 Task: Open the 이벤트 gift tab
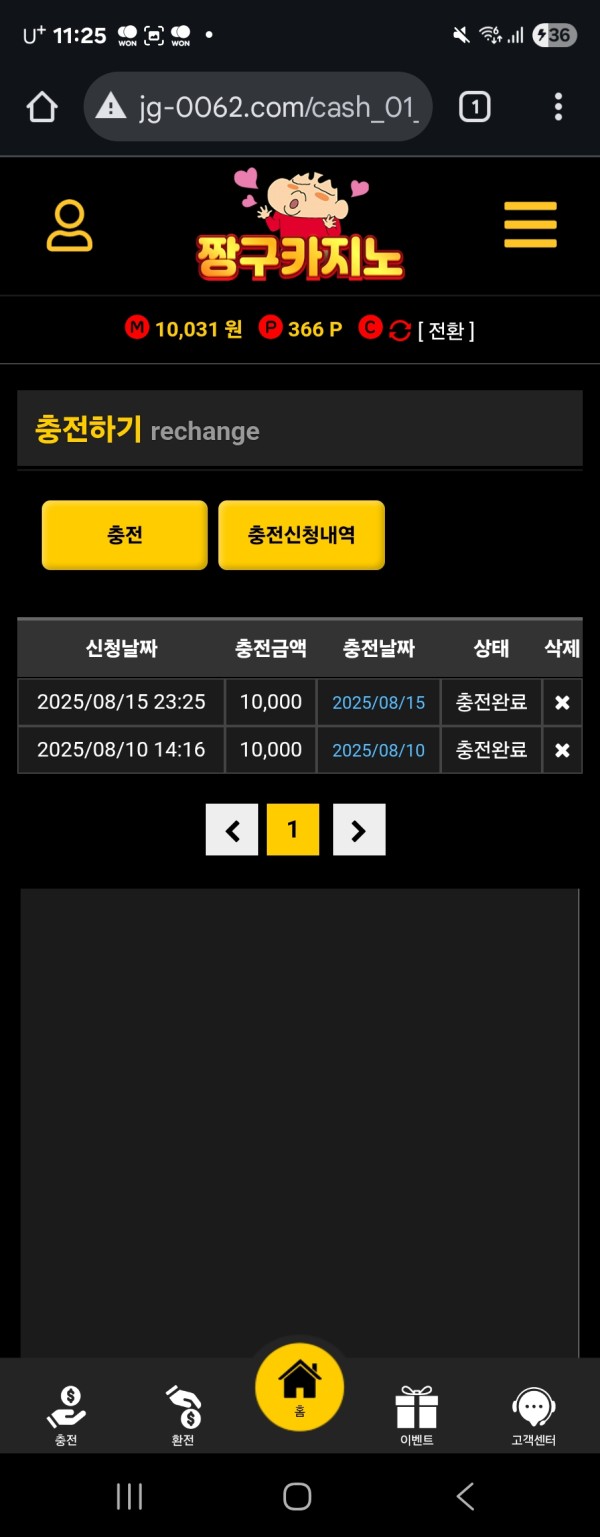pos(416,1414)
